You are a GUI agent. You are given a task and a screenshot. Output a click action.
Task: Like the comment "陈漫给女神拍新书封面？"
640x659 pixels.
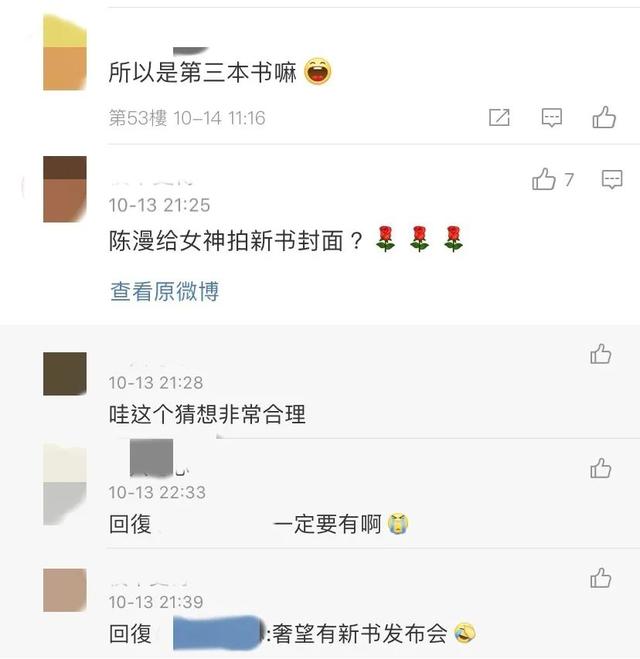[x=544, y=180]
